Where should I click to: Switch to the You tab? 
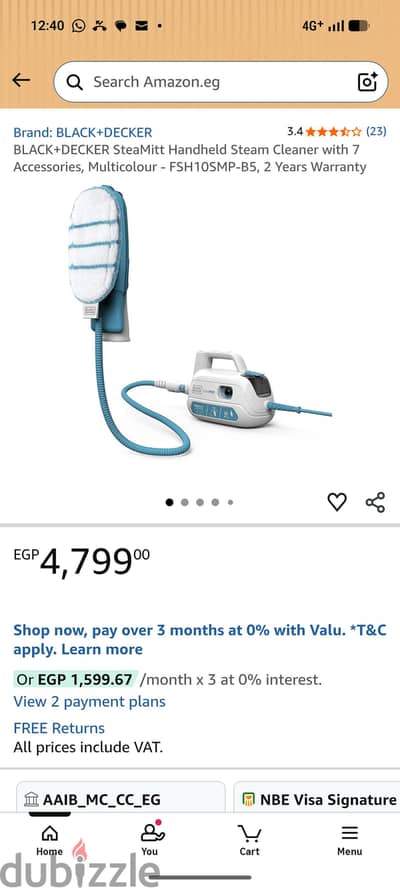150,839
